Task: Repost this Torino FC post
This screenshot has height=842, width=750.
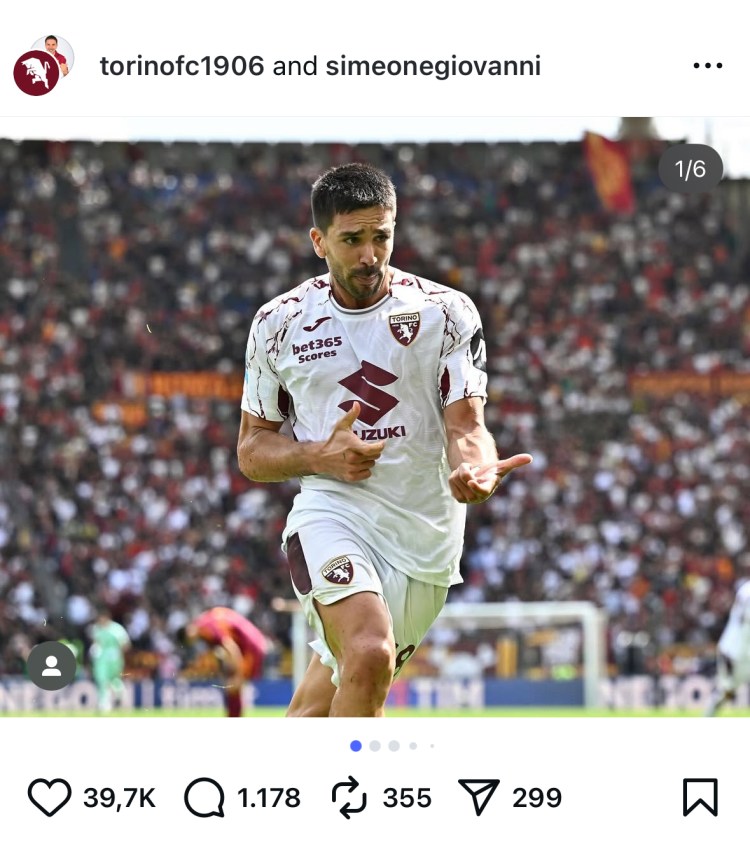Action: pyautogui.click(x=350, y=797)
